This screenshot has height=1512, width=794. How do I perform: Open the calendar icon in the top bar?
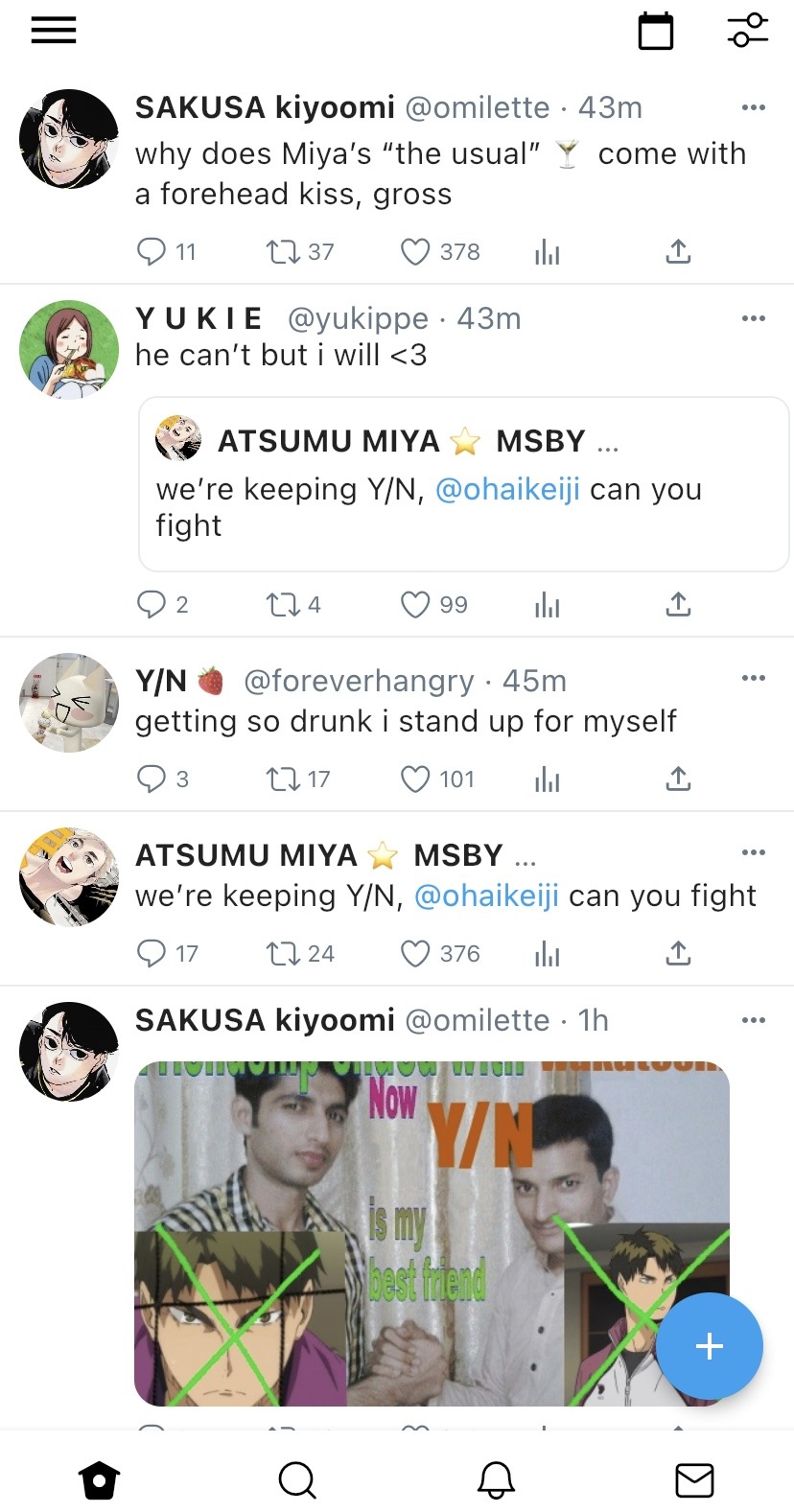(656, 32)
